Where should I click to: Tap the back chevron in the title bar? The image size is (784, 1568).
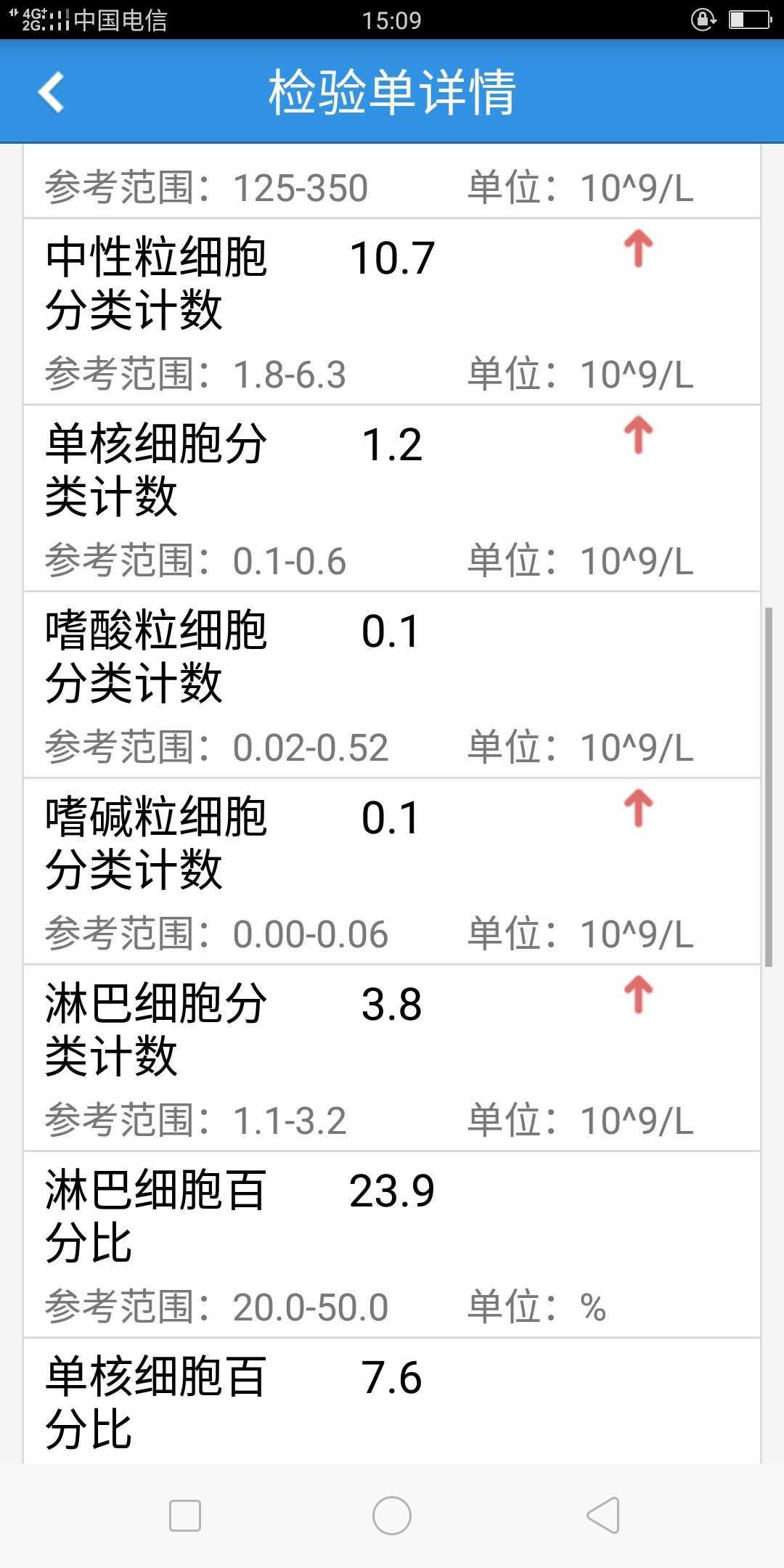pyautogui.click(x=51, y=93)
